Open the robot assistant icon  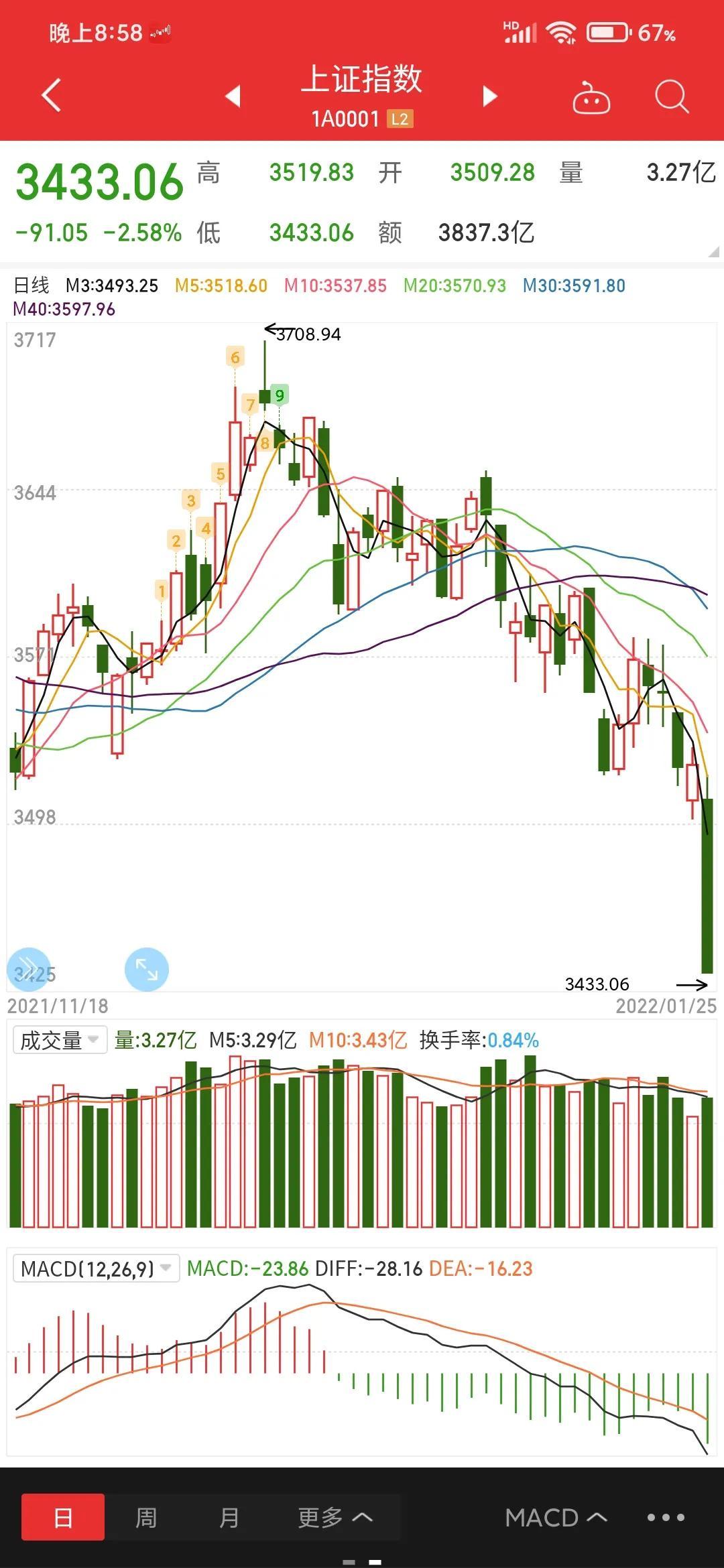(591, 99)
